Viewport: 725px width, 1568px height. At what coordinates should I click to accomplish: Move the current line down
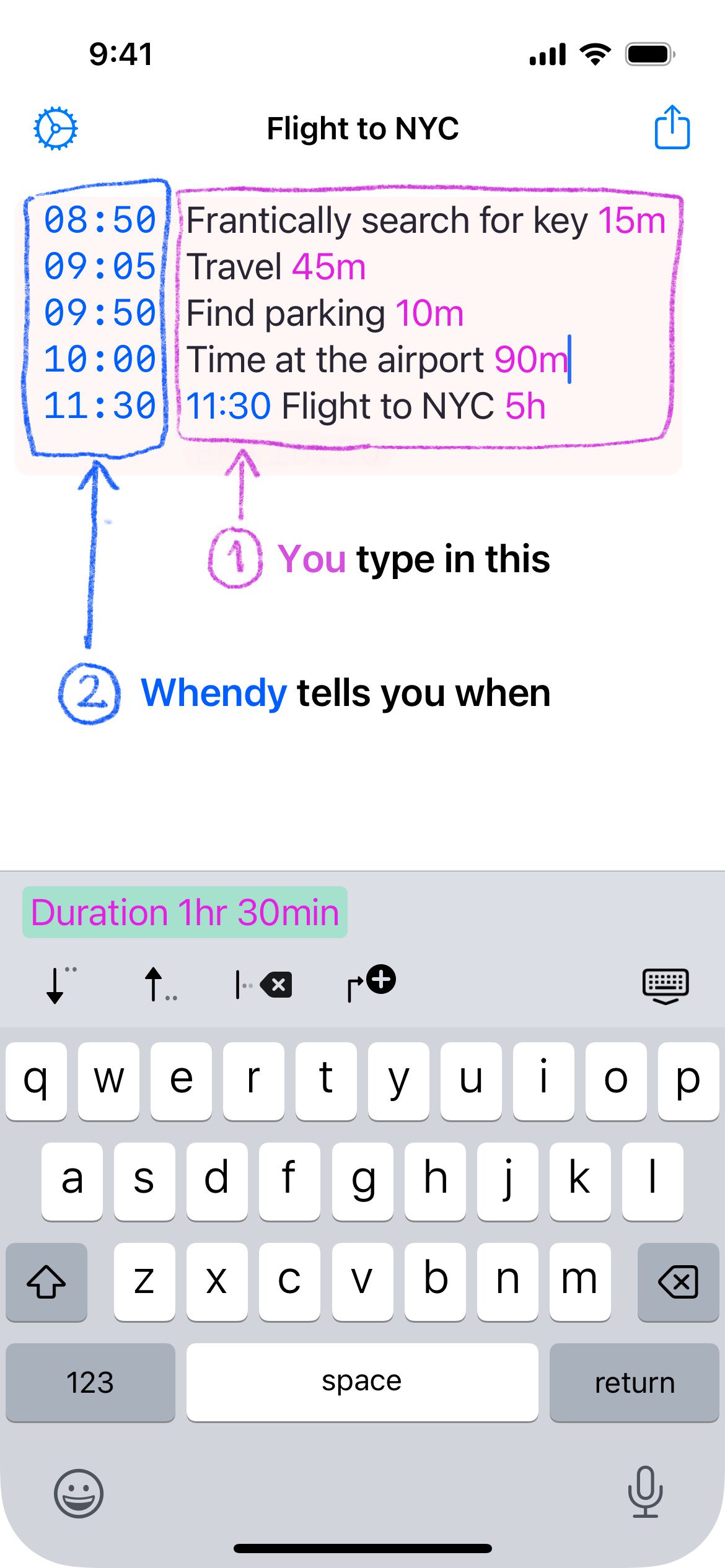tap(61, 985)
